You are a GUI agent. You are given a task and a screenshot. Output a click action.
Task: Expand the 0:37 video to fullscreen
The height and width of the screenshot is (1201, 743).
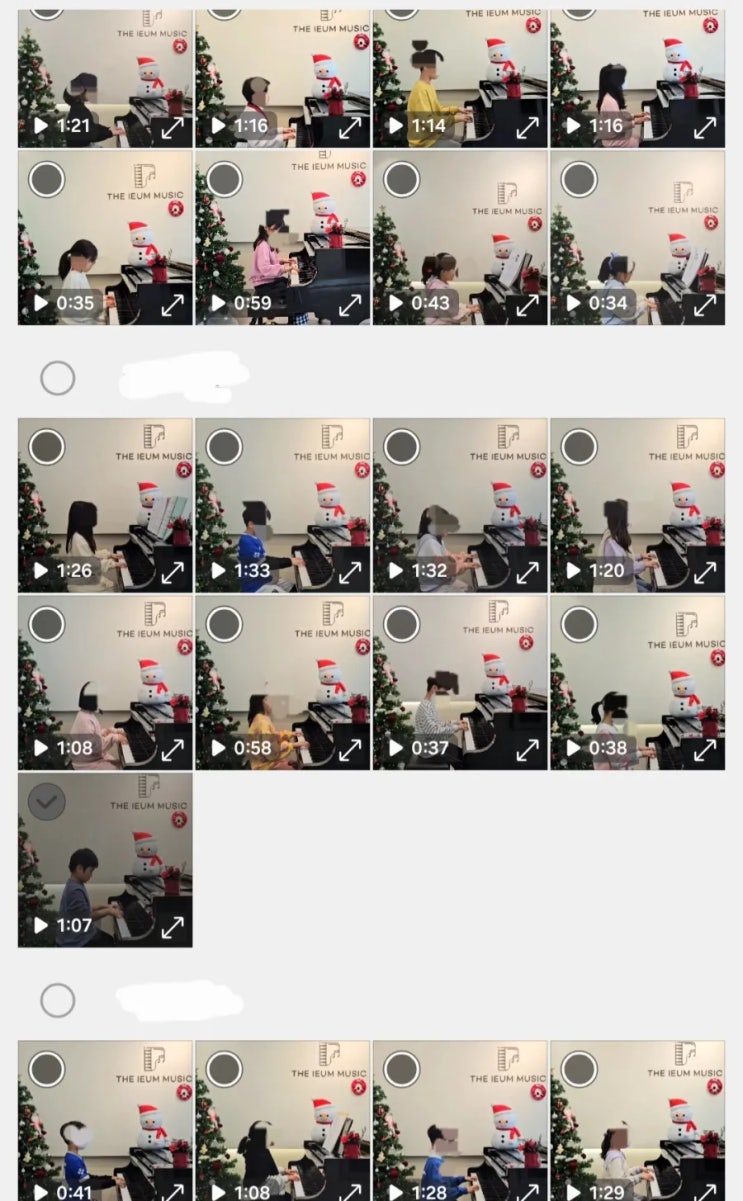pyautogui.click(x=527, y=749)
